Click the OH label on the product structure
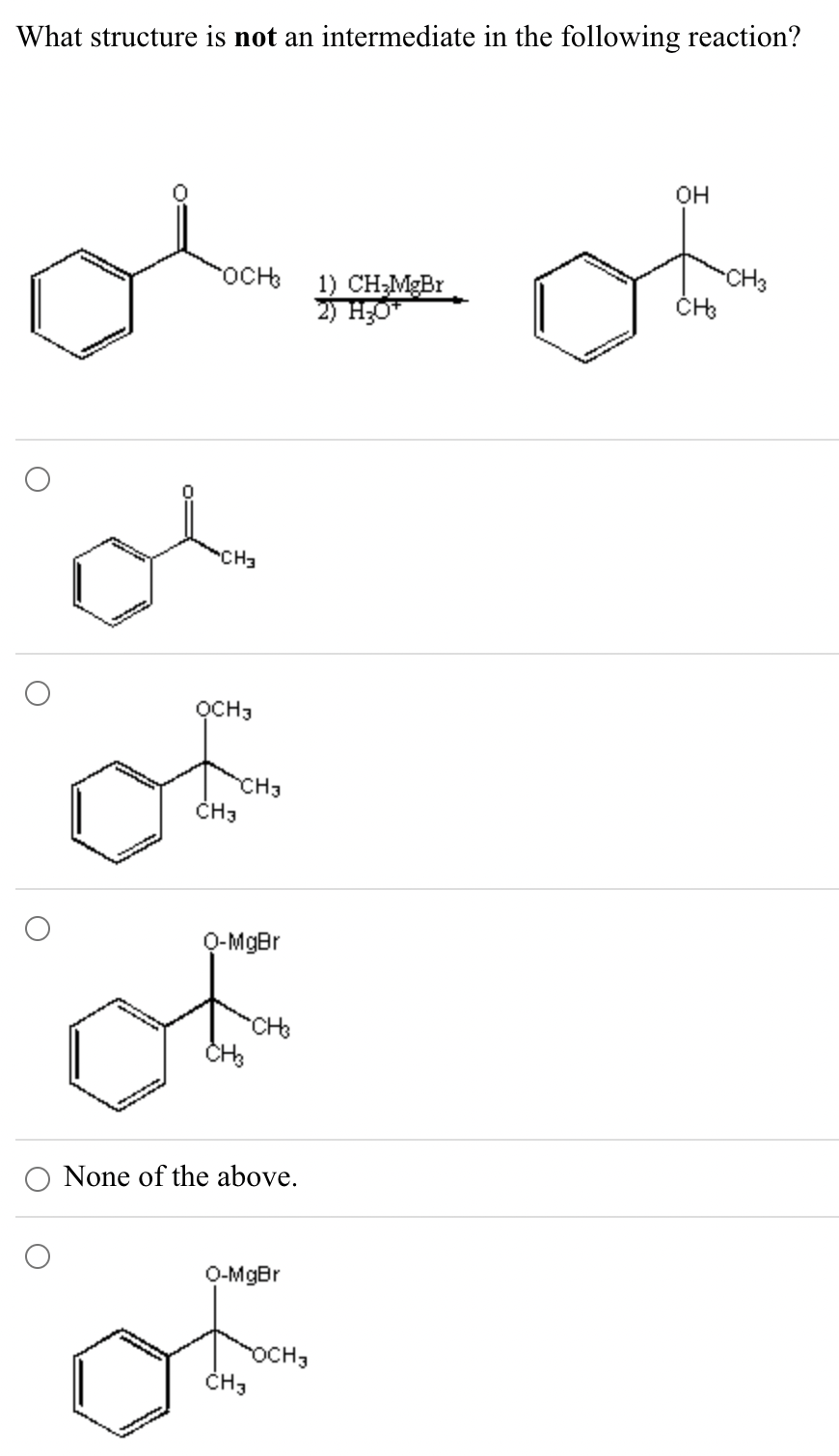The width and height of the screenshot is (839, 1456). [692, 193]
